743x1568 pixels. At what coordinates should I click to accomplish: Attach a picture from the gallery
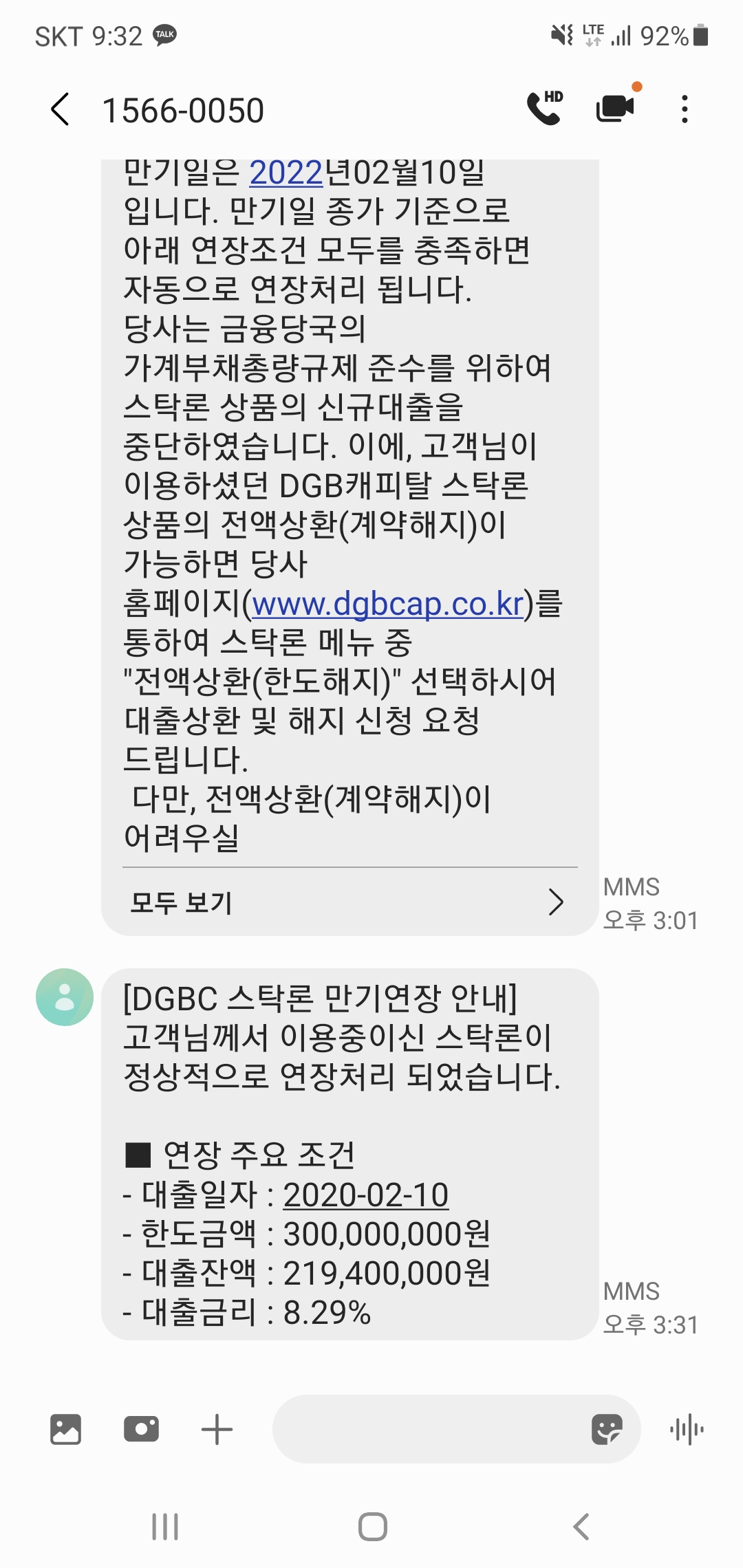[x=66, y=1429]
